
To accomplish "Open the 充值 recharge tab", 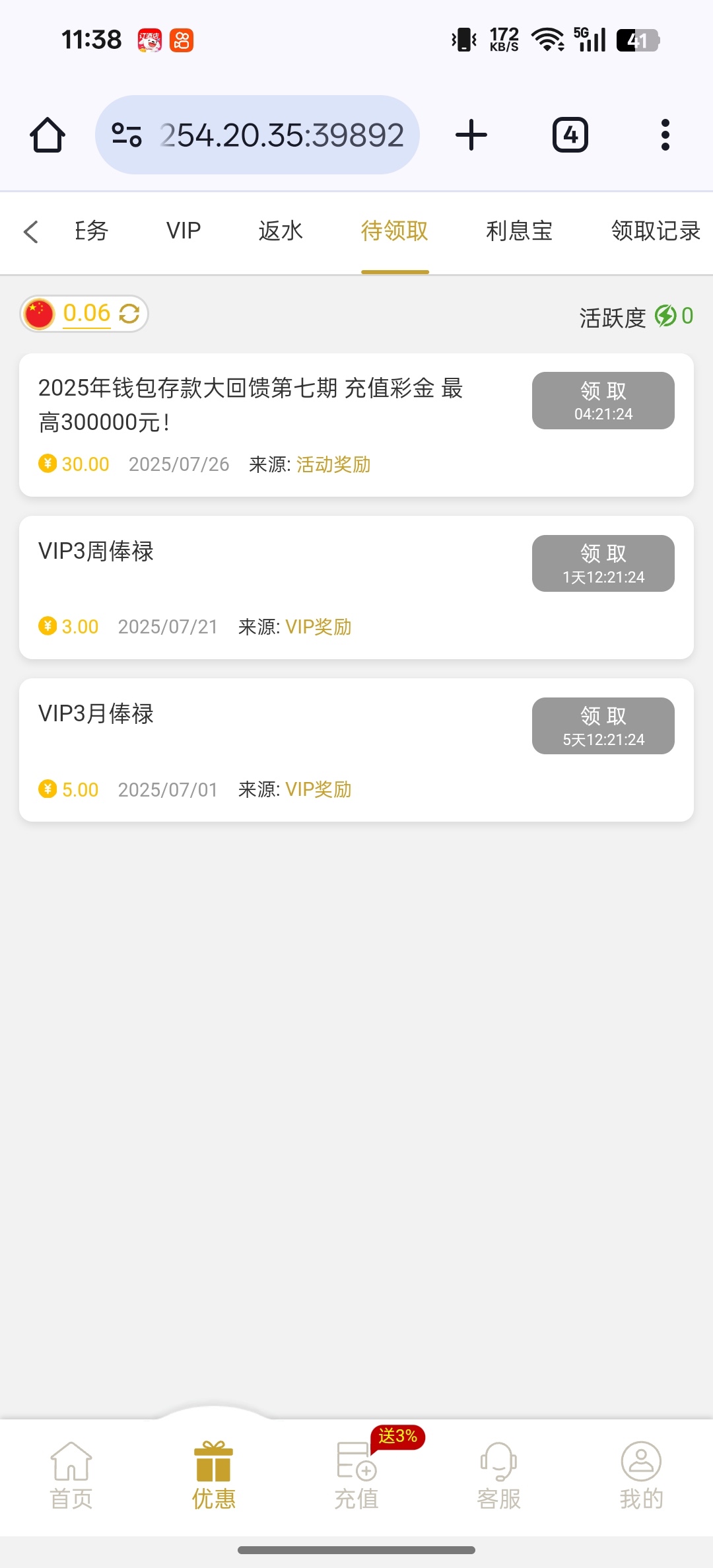I will click(x=356, y=1475).
